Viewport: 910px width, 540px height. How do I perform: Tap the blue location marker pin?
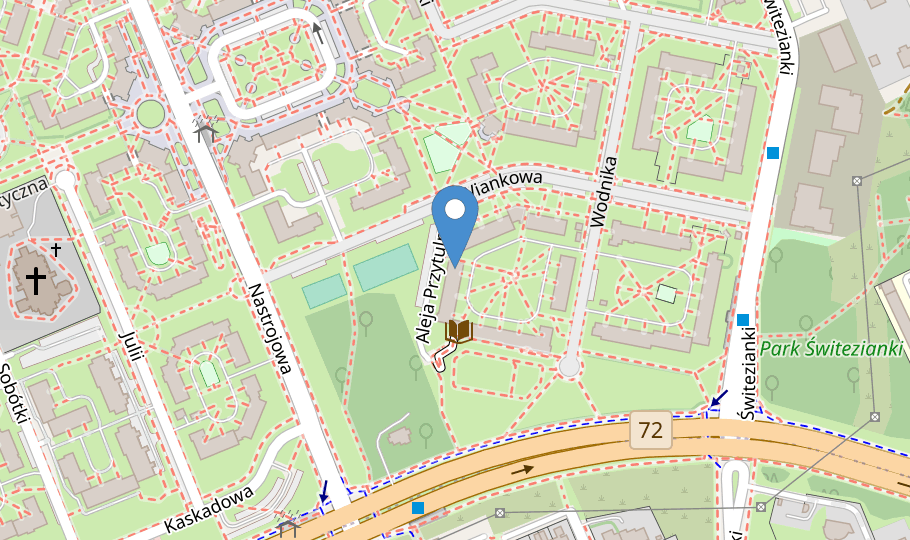click(455, 225)
